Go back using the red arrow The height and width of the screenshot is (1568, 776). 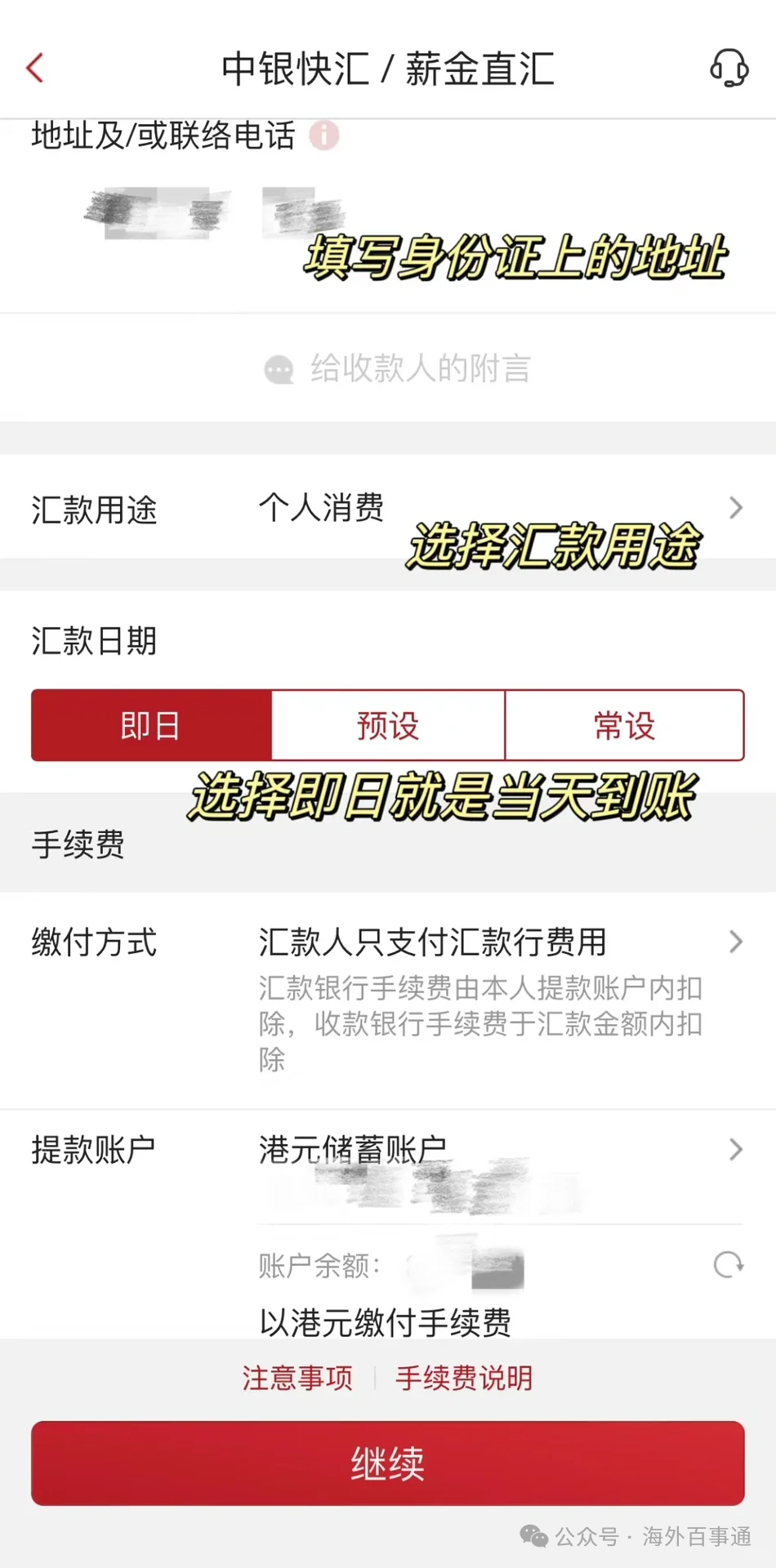(x=35, y=68)
